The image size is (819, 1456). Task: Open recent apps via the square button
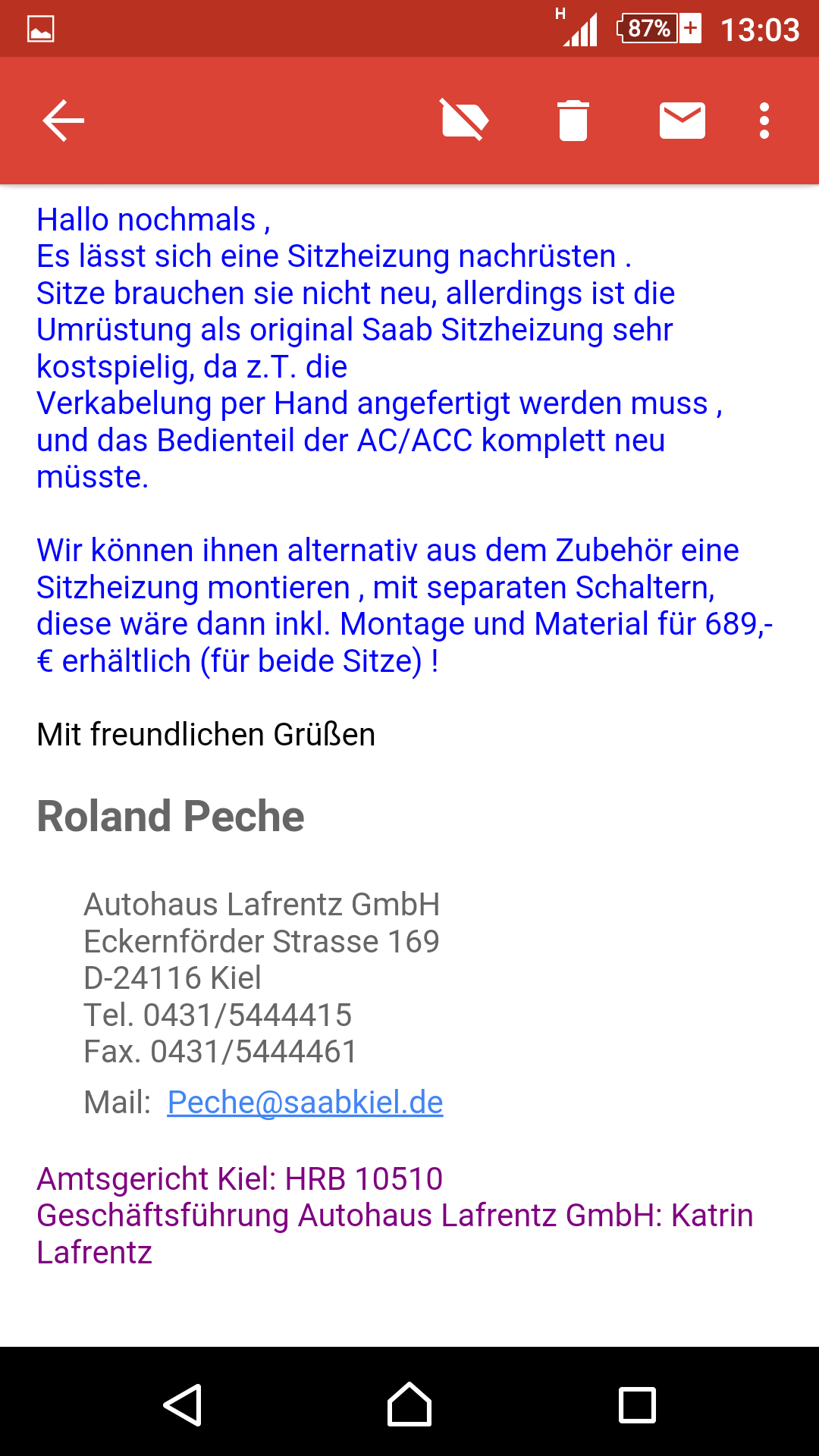(x=637, y=1405)
